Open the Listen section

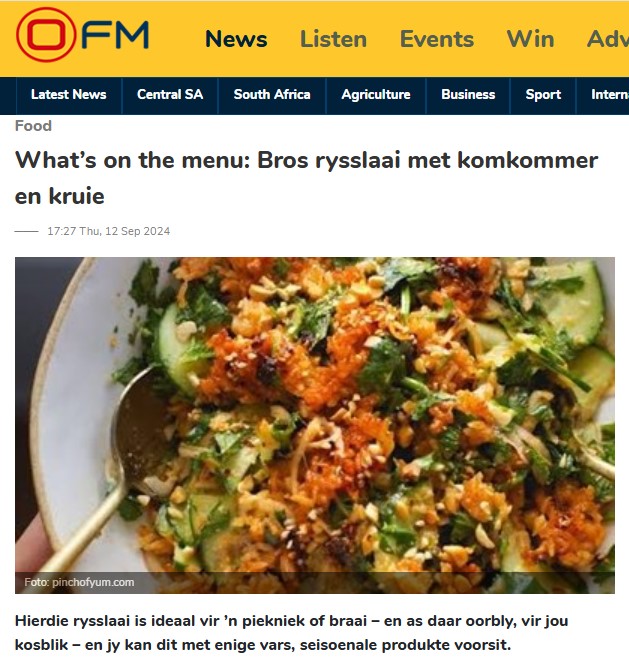[333, 39]
